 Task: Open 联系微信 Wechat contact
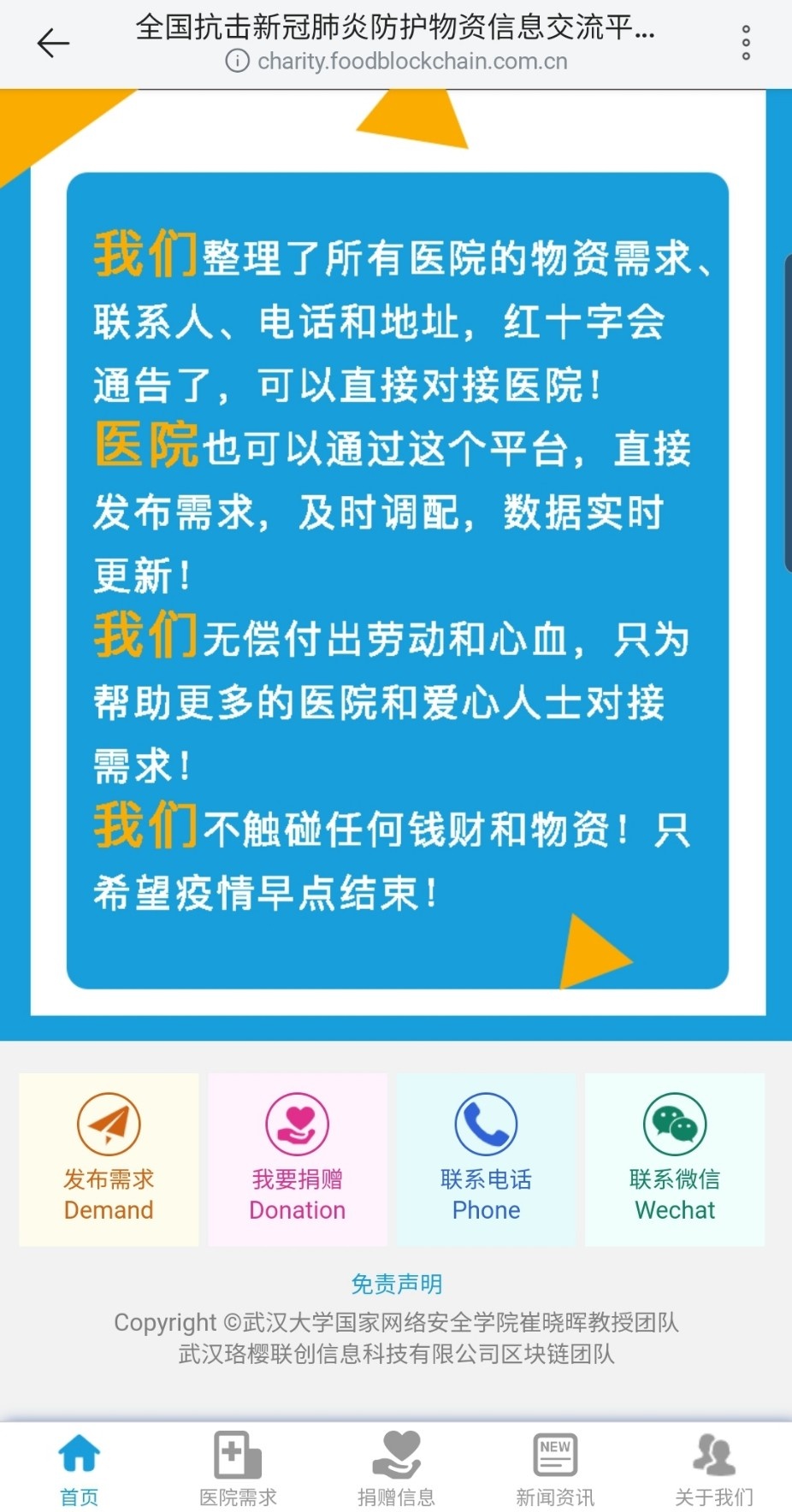675,1158
